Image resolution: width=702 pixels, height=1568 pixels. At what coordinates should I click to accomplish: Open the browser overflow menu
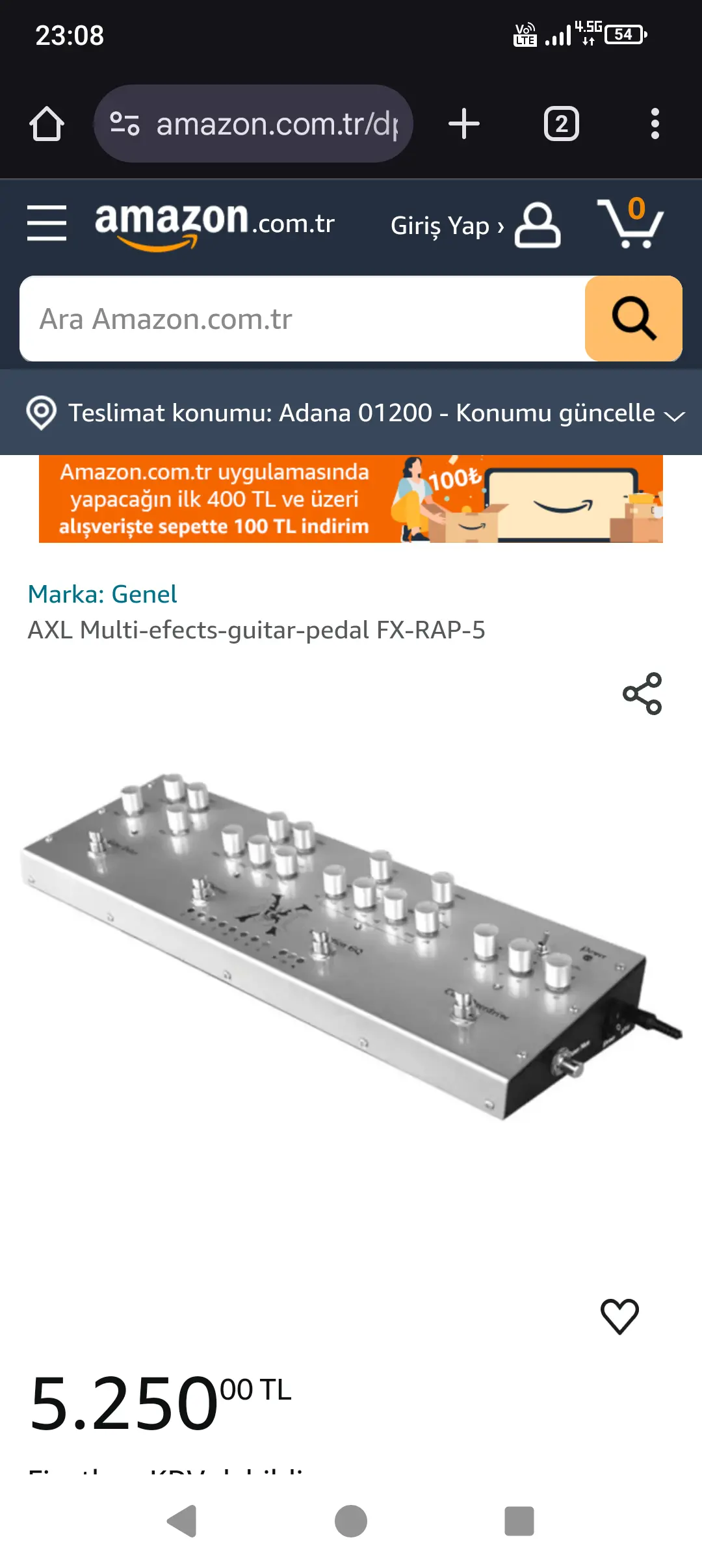click(x=655, y=124)
